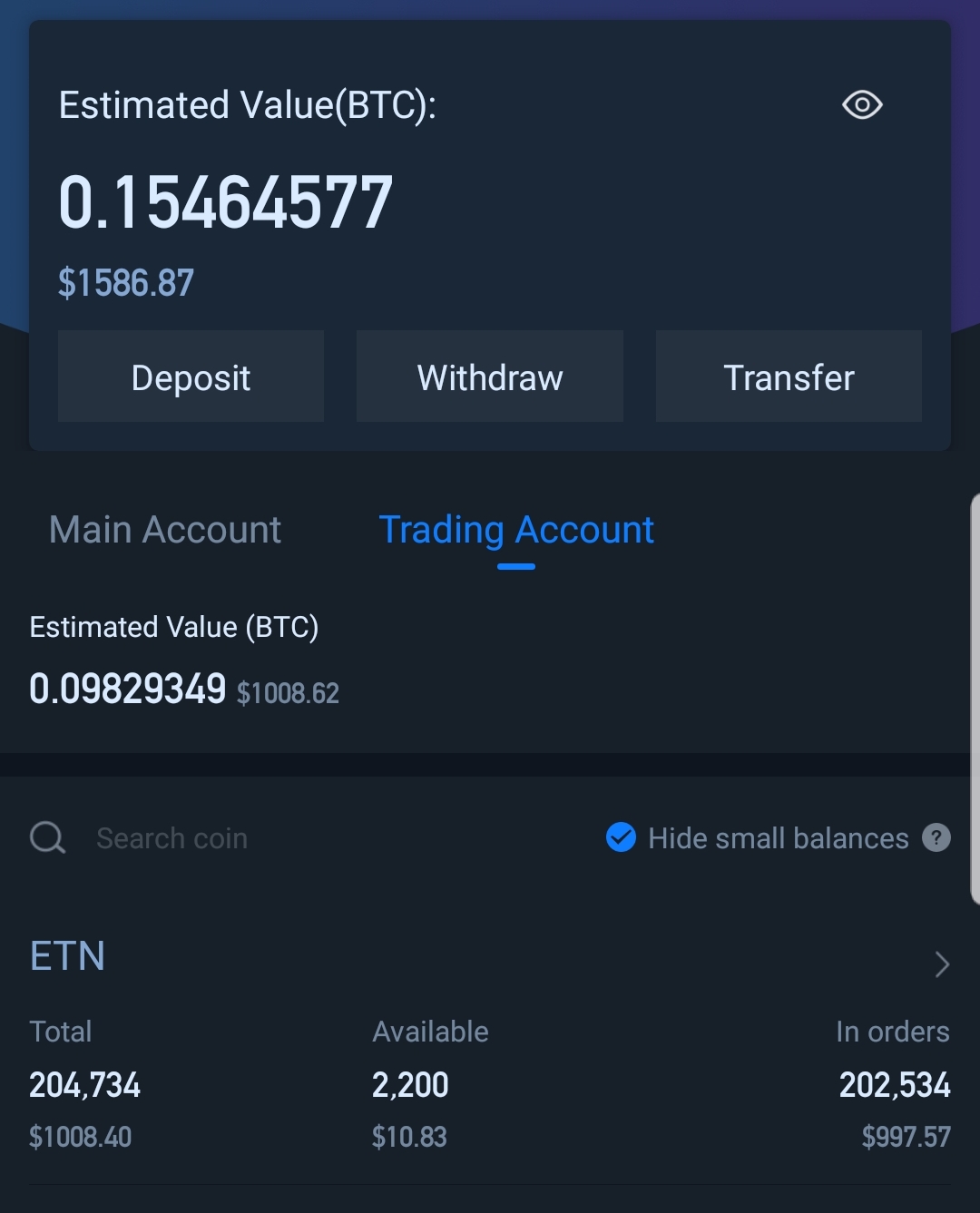980x1213 pixels.
Task: Open the ETN coin details
Action: (941, 964)
